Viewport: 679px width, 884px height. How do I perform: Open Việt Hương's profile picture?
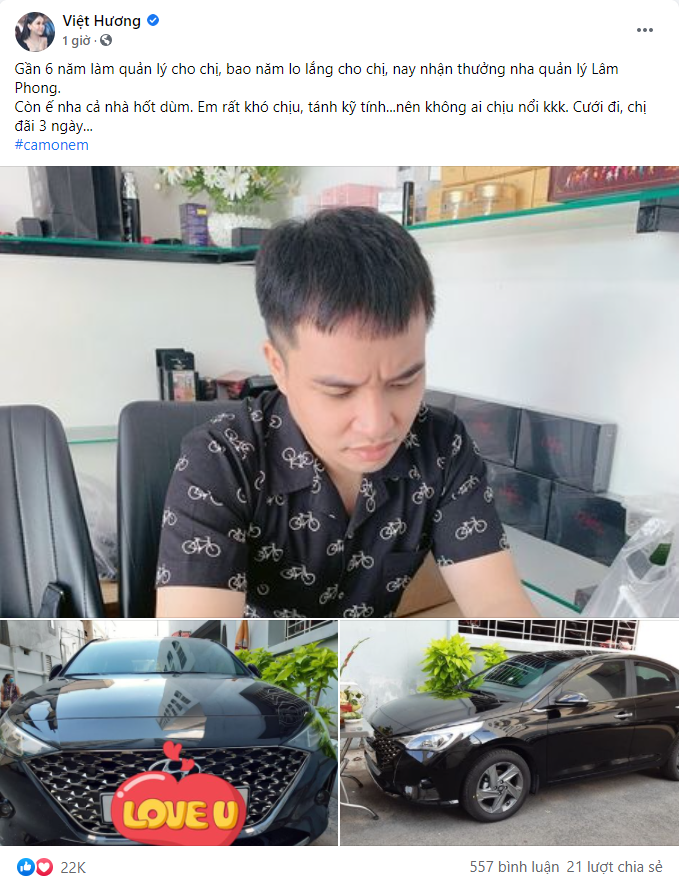[x=35, y=31]
